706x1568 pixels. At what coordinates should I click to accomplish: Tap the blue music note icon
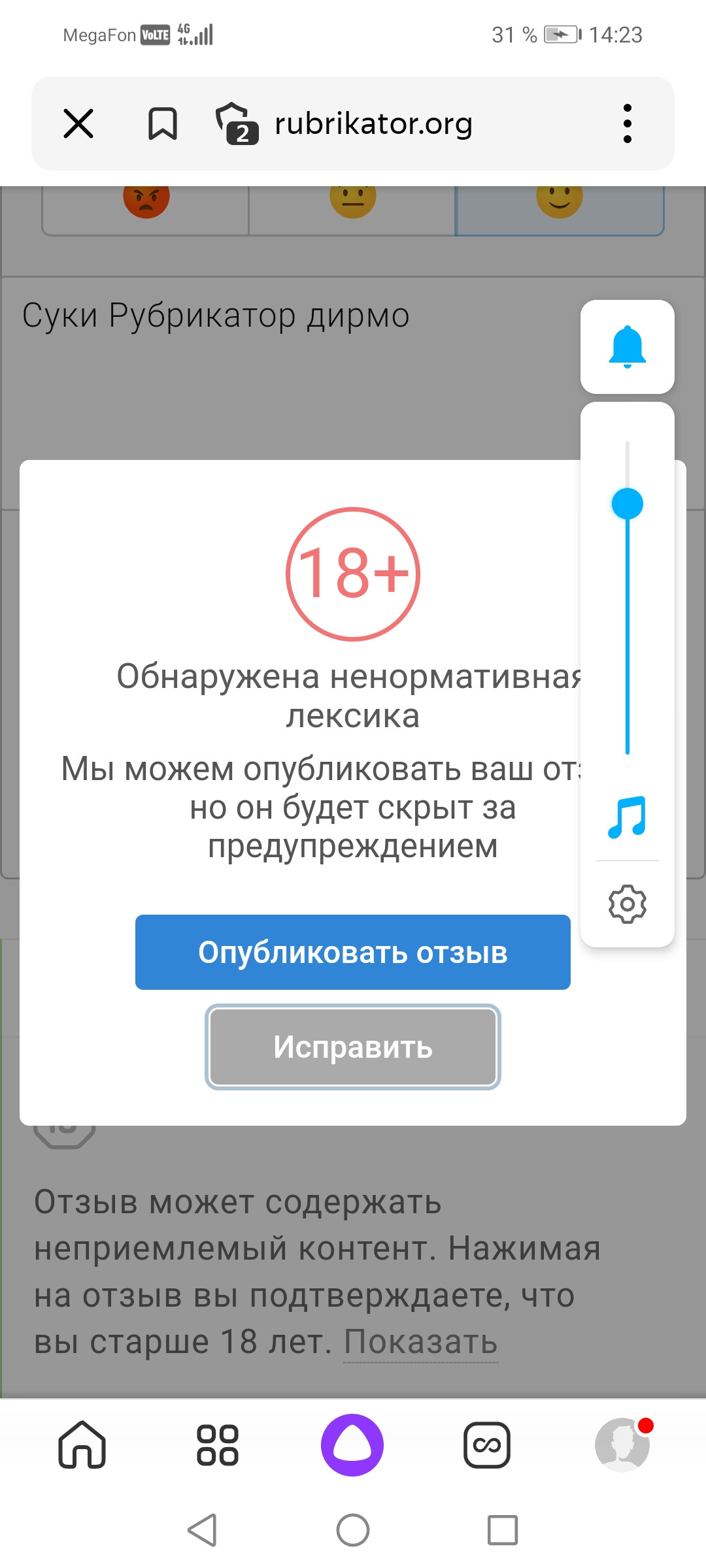click(x=627, y=817)
